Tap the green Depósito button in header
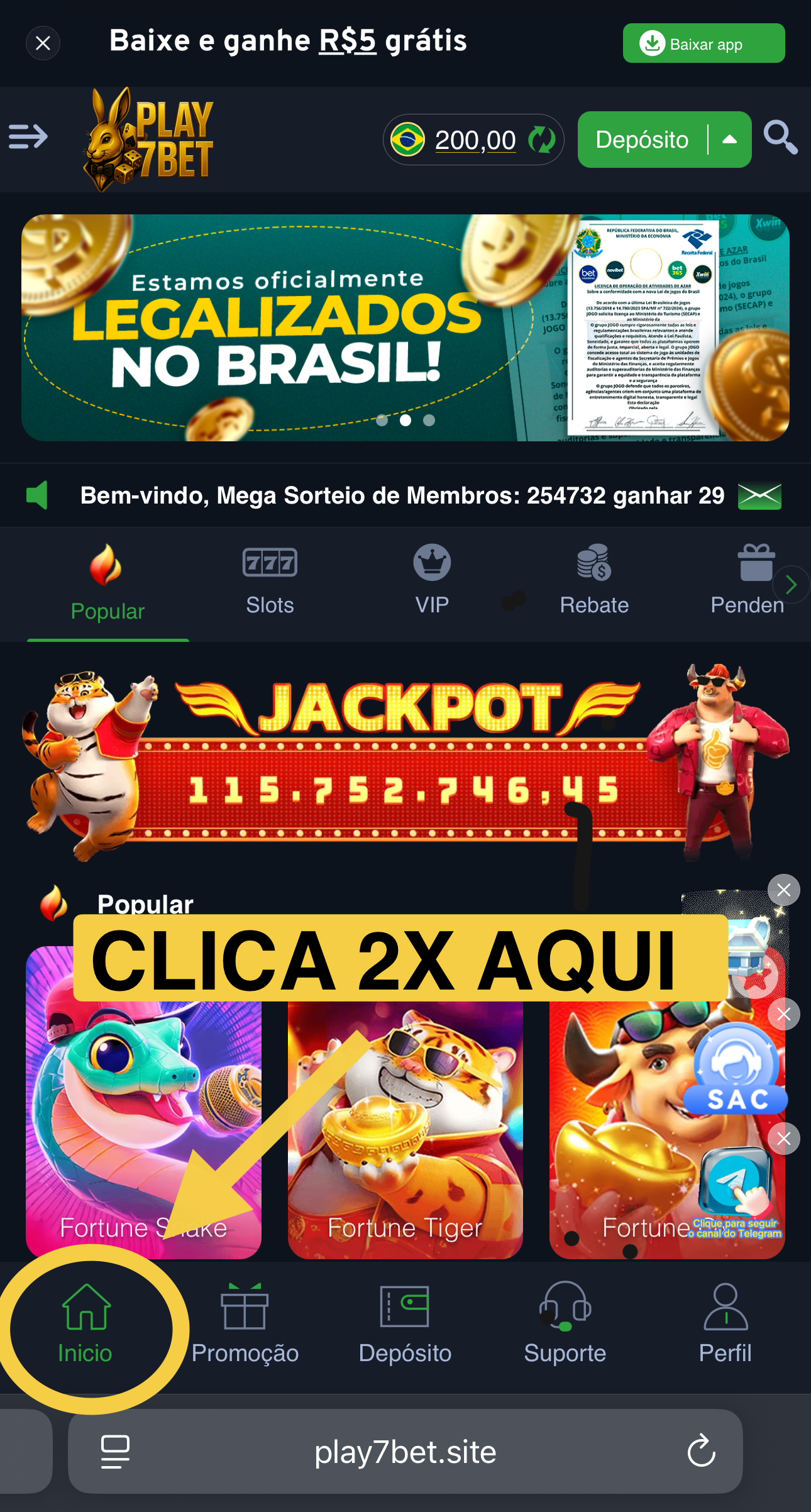The width and height of the screenshot is (811, 1512). click(x=642, y=140)
